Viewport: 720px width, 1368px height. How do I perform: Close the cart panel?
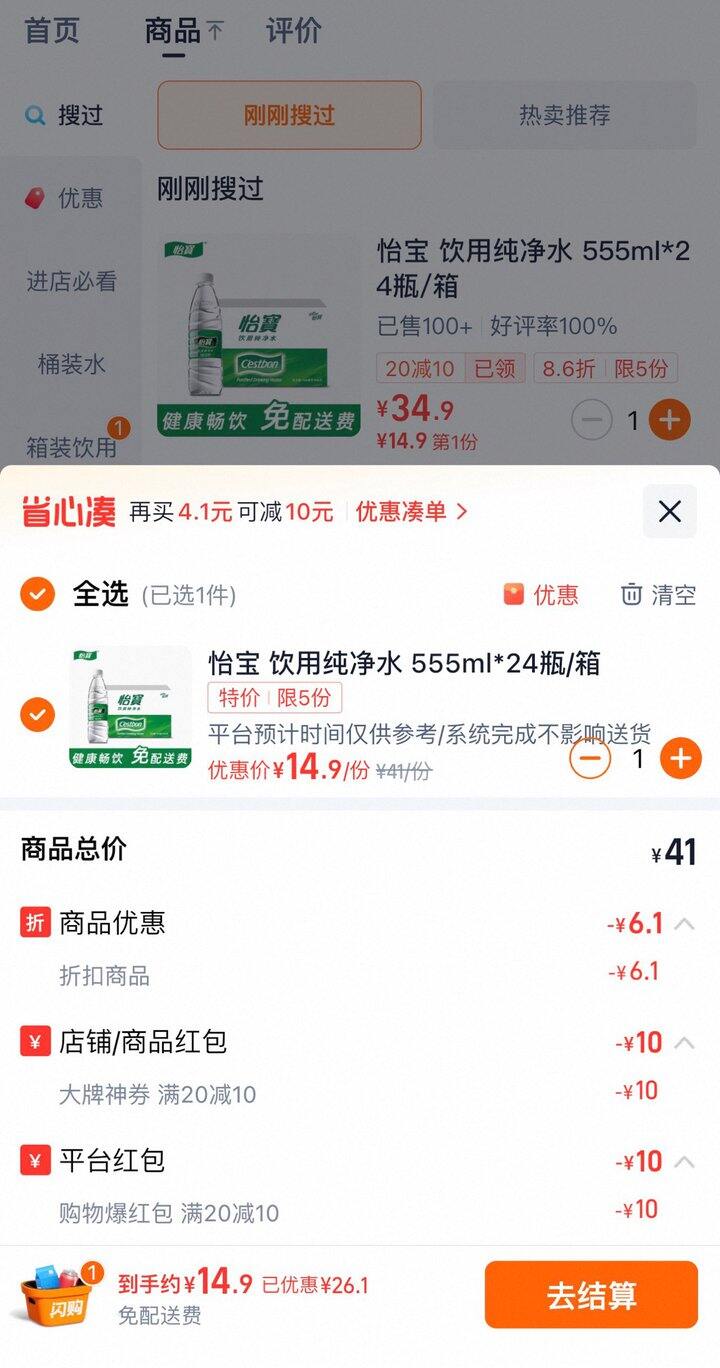click(x=669, y=512)
